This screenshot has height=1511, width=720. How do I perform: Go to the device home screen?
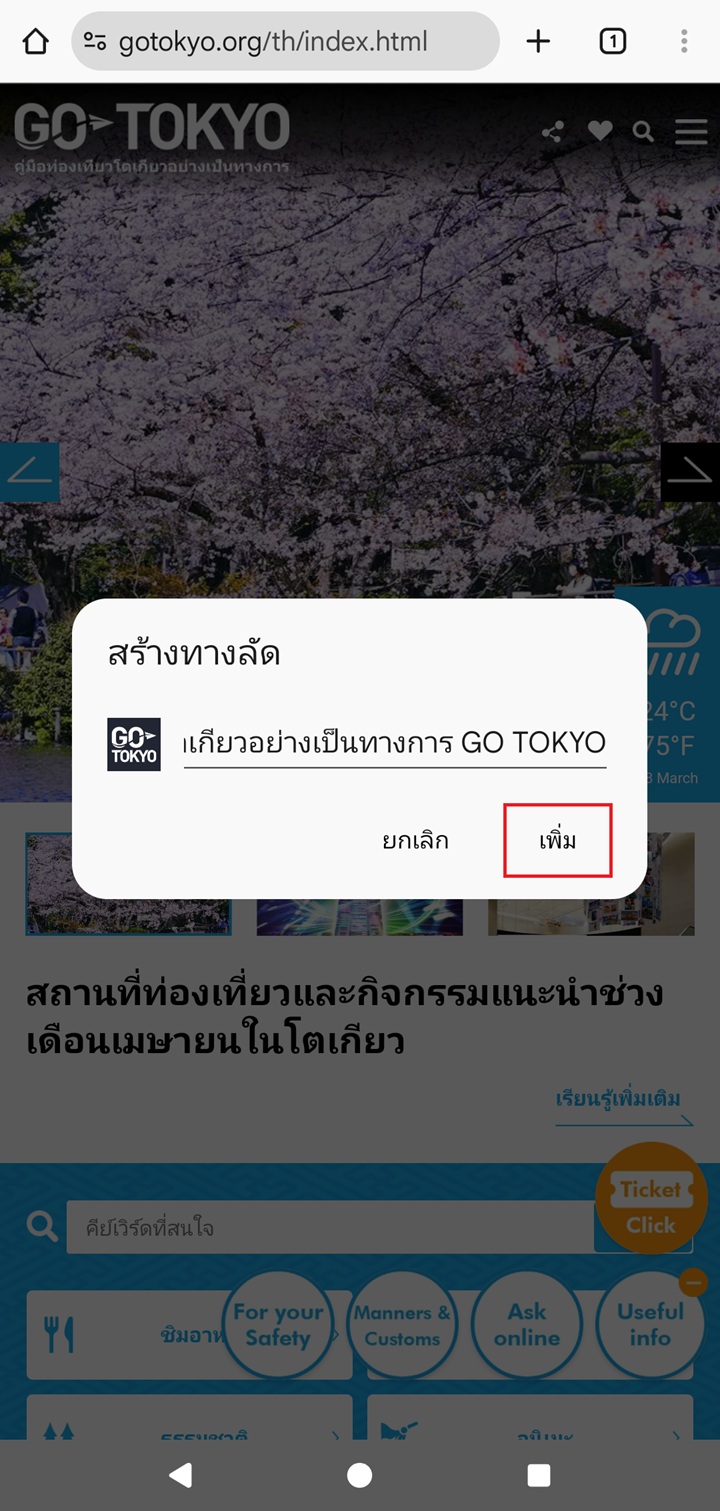tap(359, 1475)
